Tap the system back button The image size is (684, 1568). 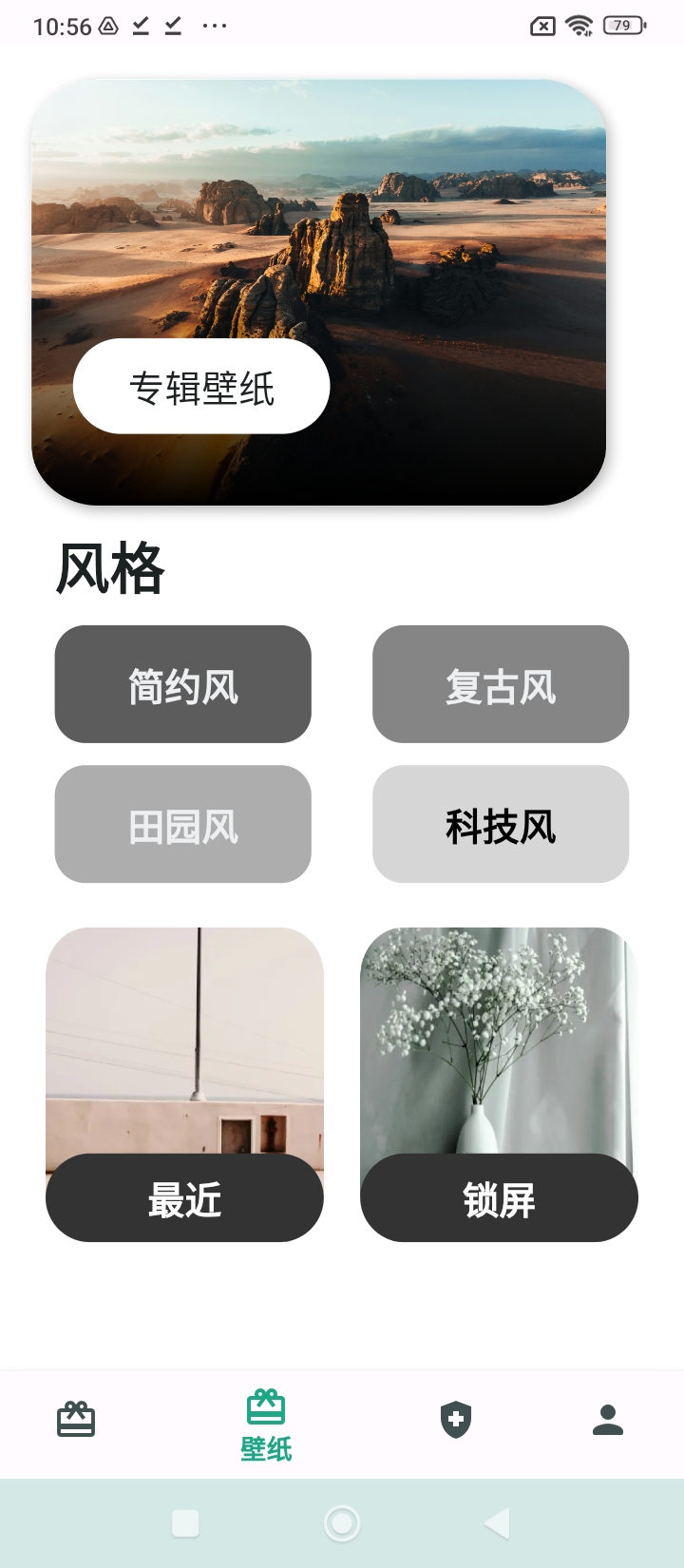498,1523
